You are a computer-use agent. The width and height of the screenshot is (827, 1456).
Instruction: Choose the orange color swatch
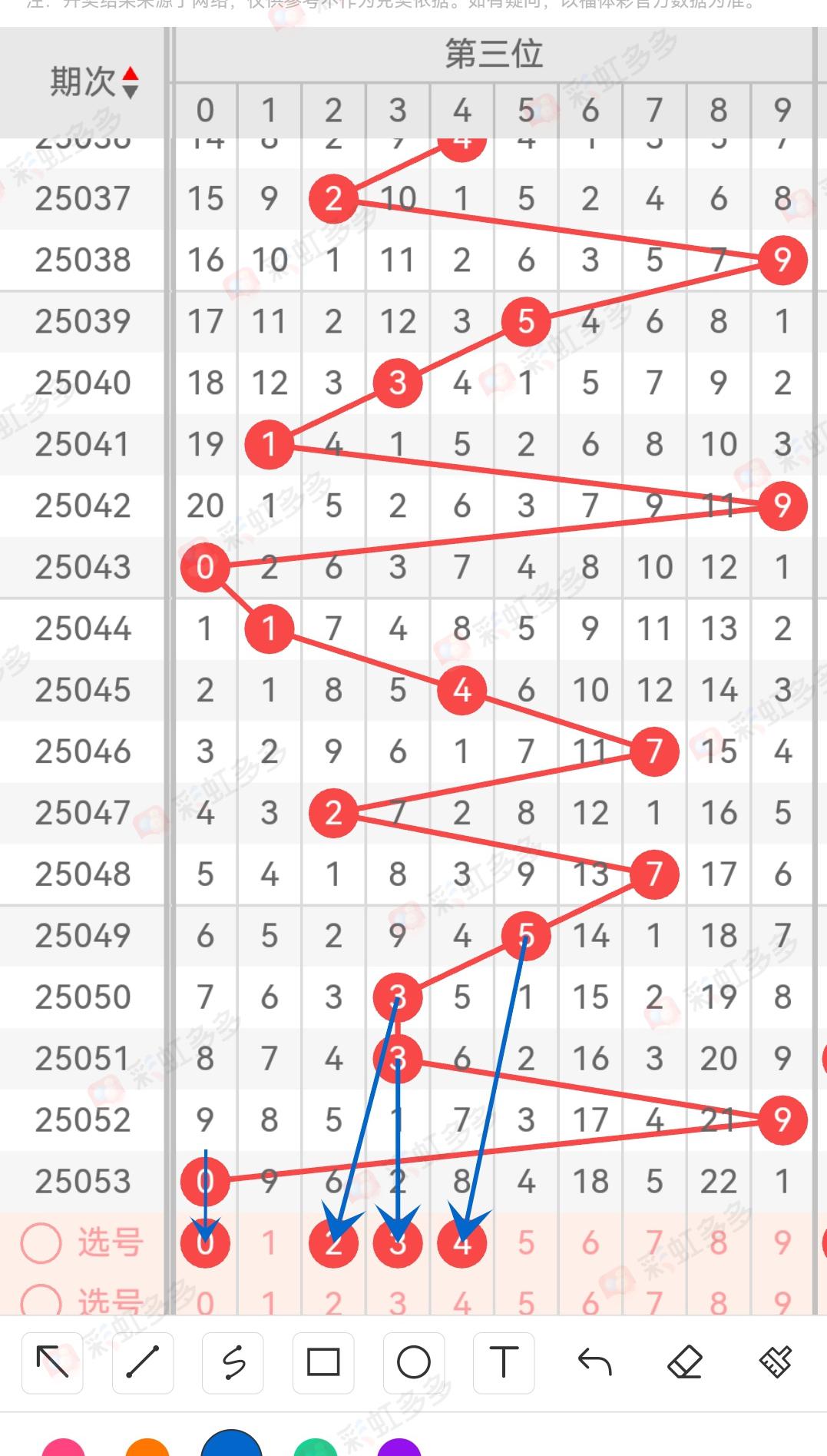tap(147, 1448)
